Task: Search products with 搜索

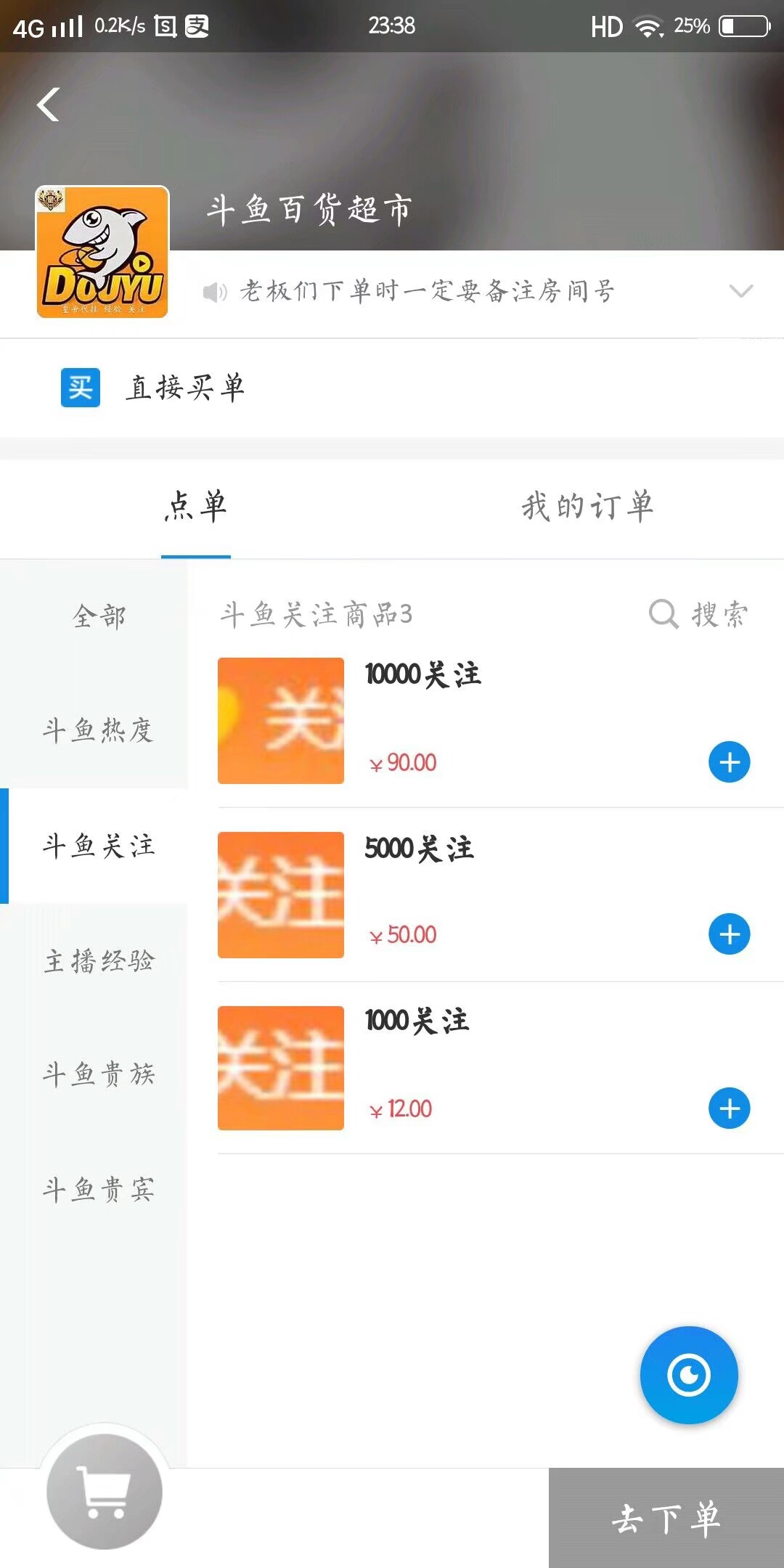Action: pyautogui.click(x=698, y=614)
